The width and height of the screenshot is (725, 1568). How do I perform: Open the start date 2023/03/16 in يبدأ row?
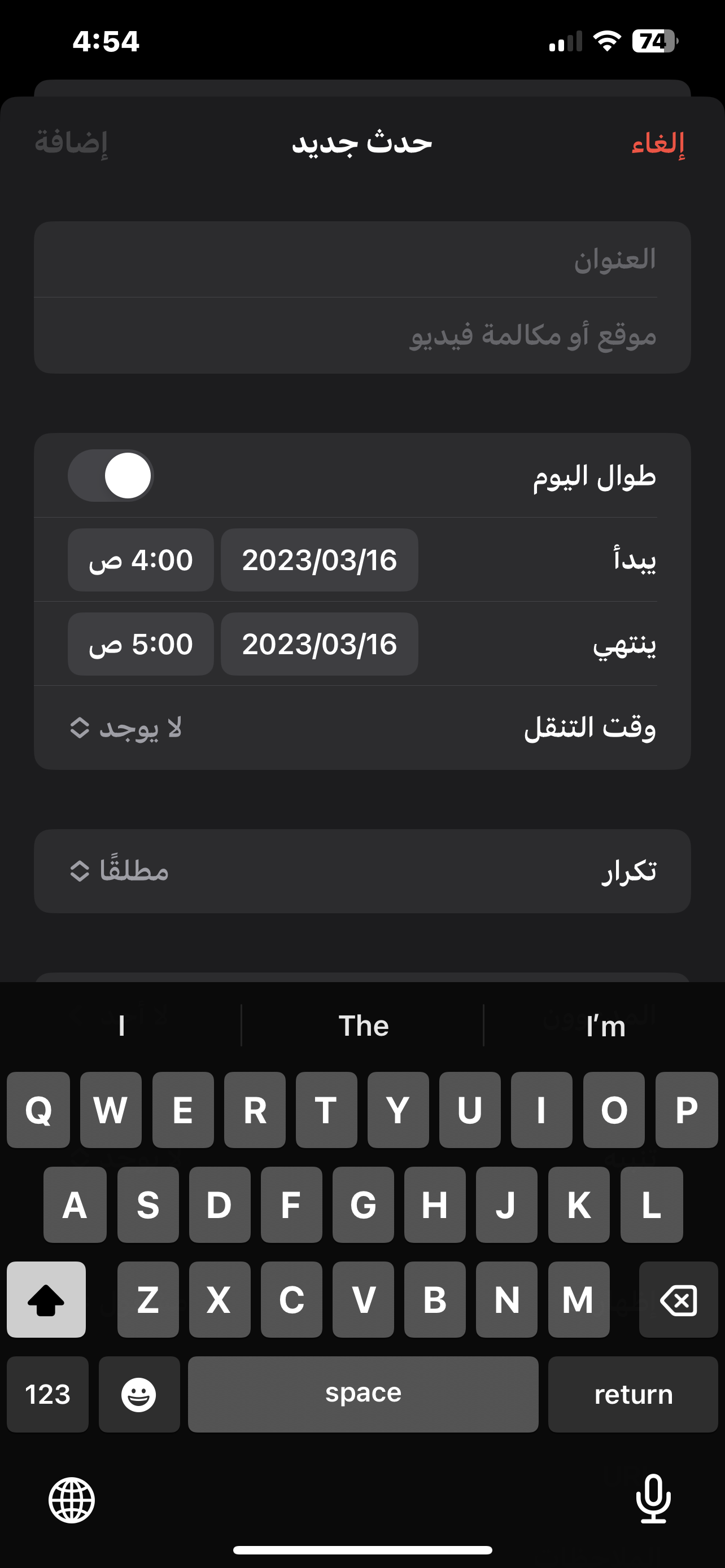320,560
